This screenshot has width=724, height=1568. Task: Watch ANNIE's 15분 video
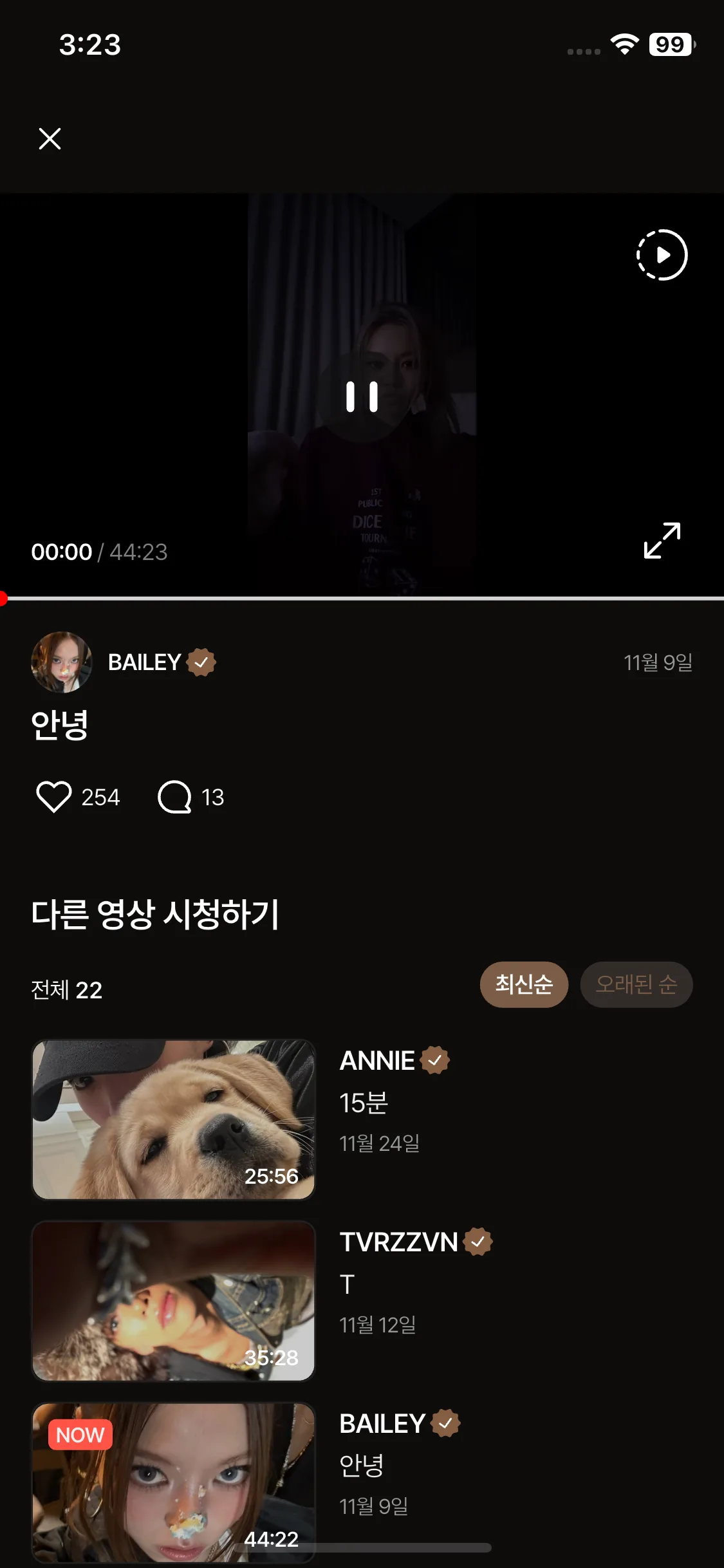[174, 1119]
